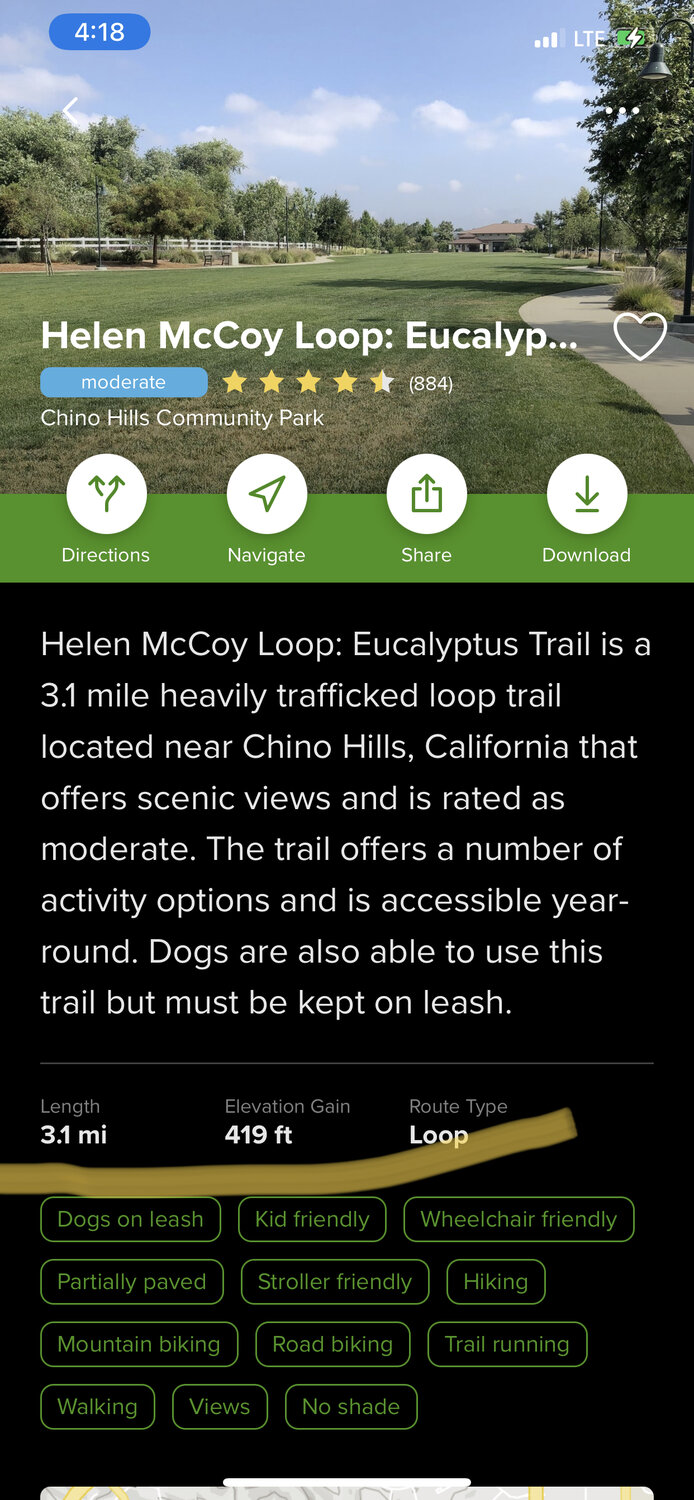This screenshot has height=1500, width=694.
Task: Download the trail map offline
Action: [586, 494]
